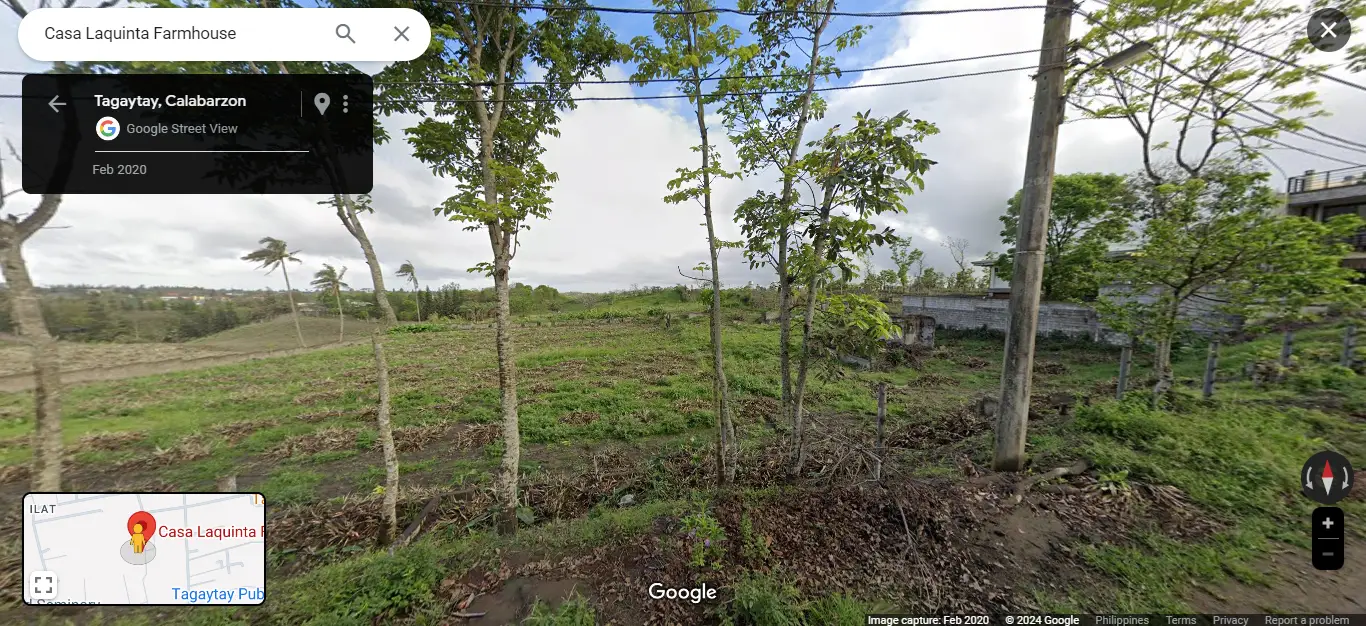Tap the compass to reset orientation
Viewport: 1366px width, 626px height.
click(1327, 477)
